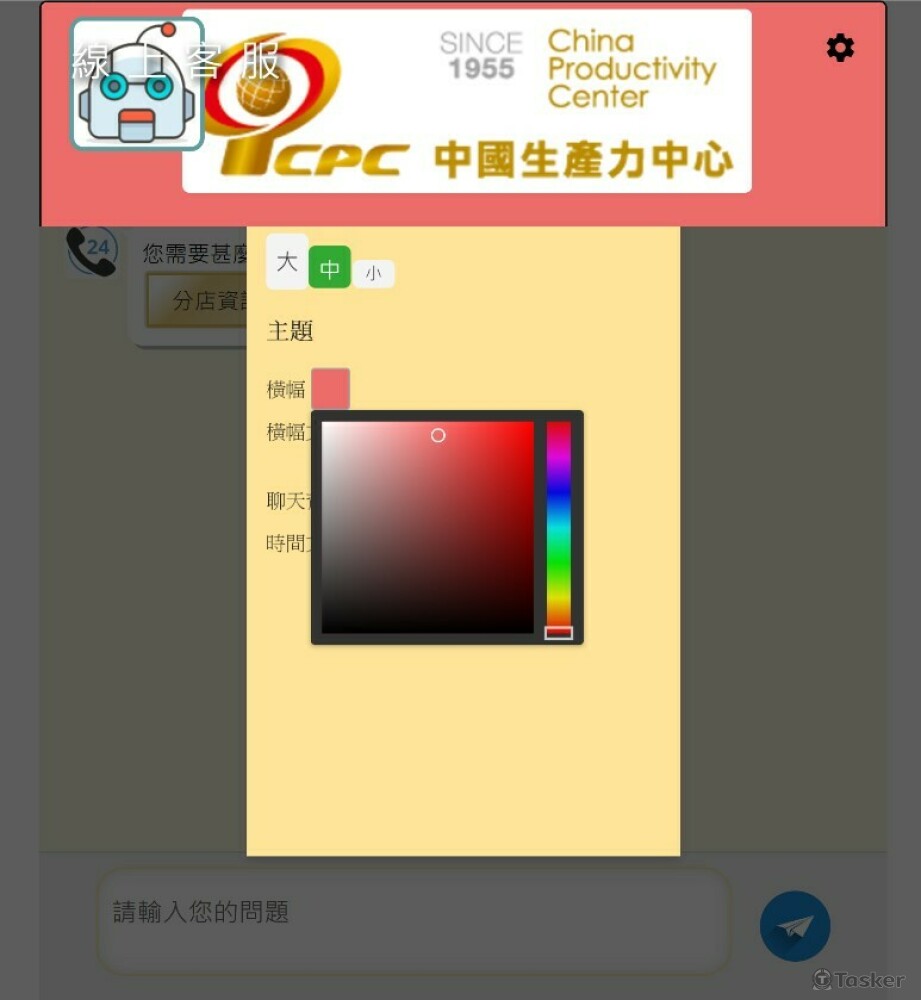Select medium font size 中
Viewport: 921px width, 1000px height.
329,268
